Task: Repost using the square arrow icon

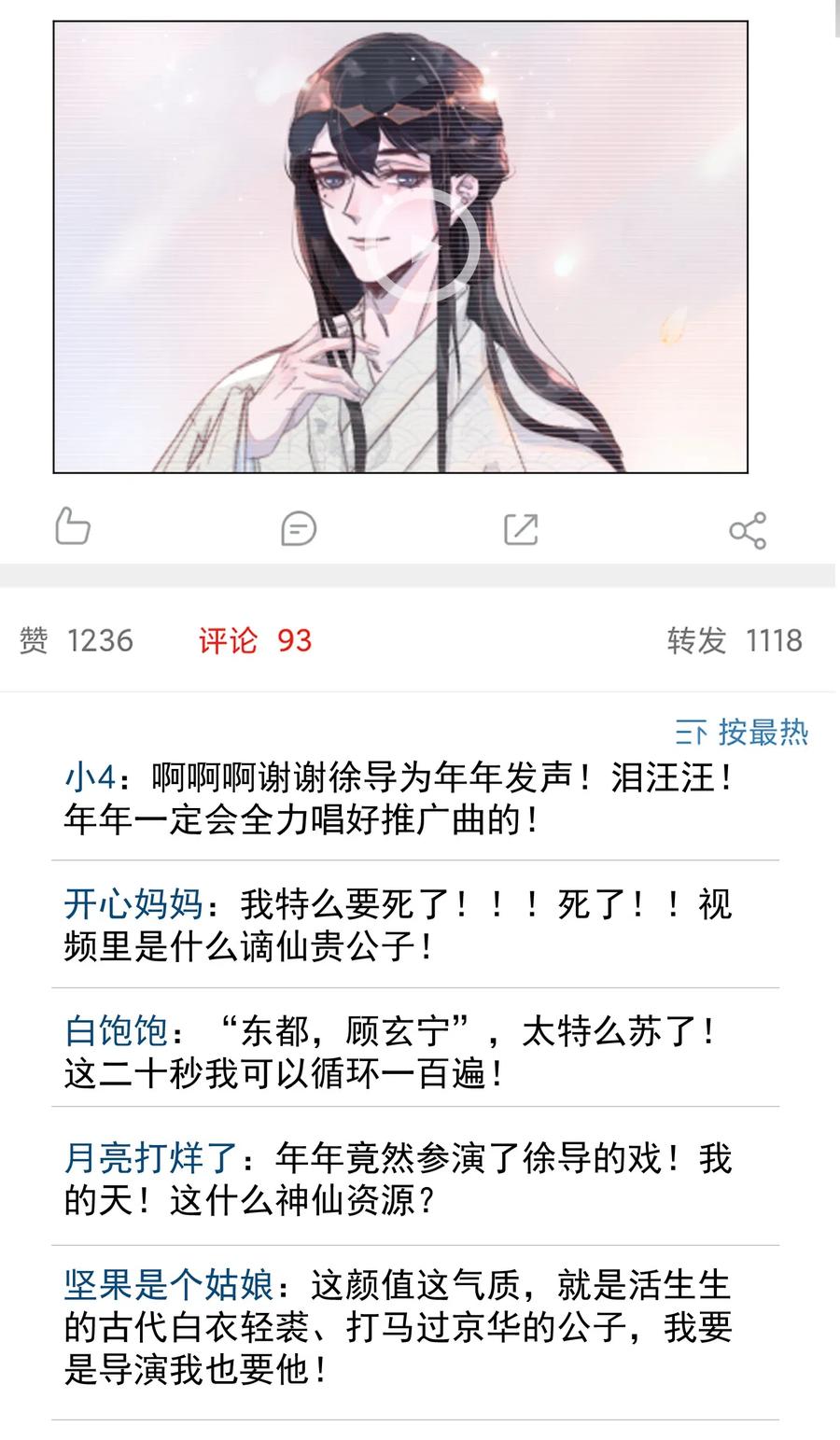Action: click(x=521, y=529)
